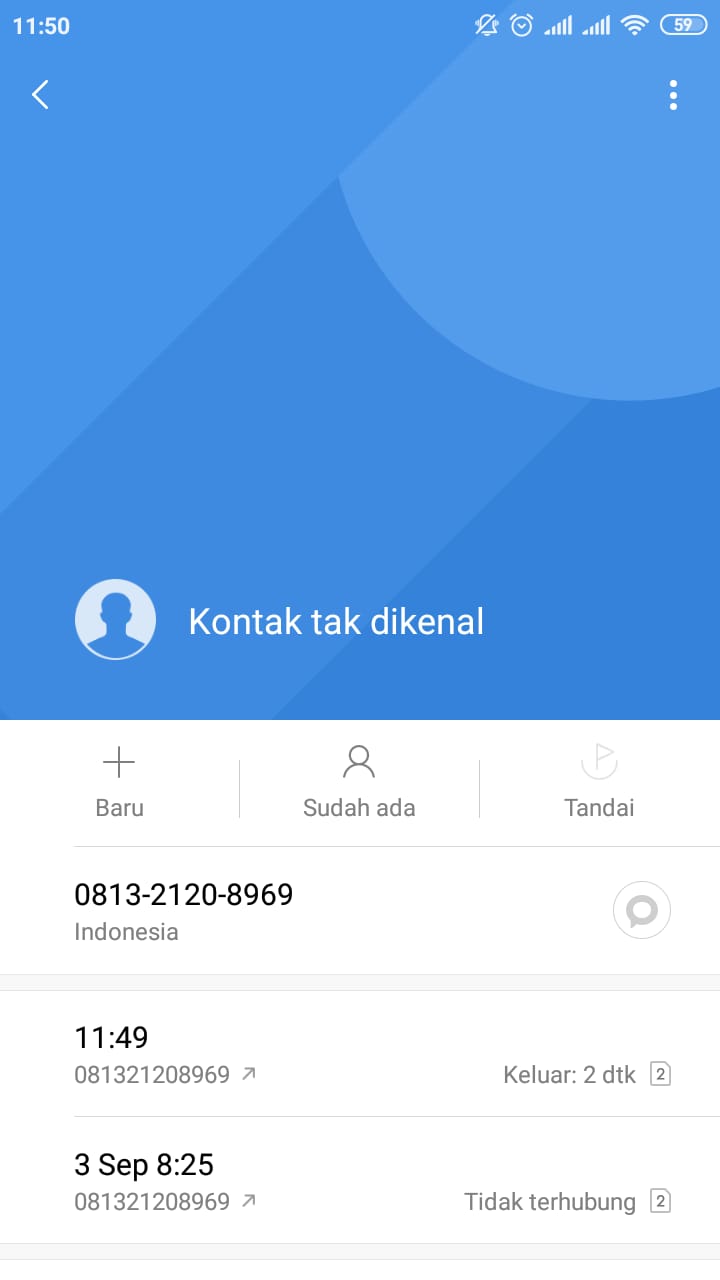
Task: Tap the unknown contact avatar
Action: (x=115, y=620)
